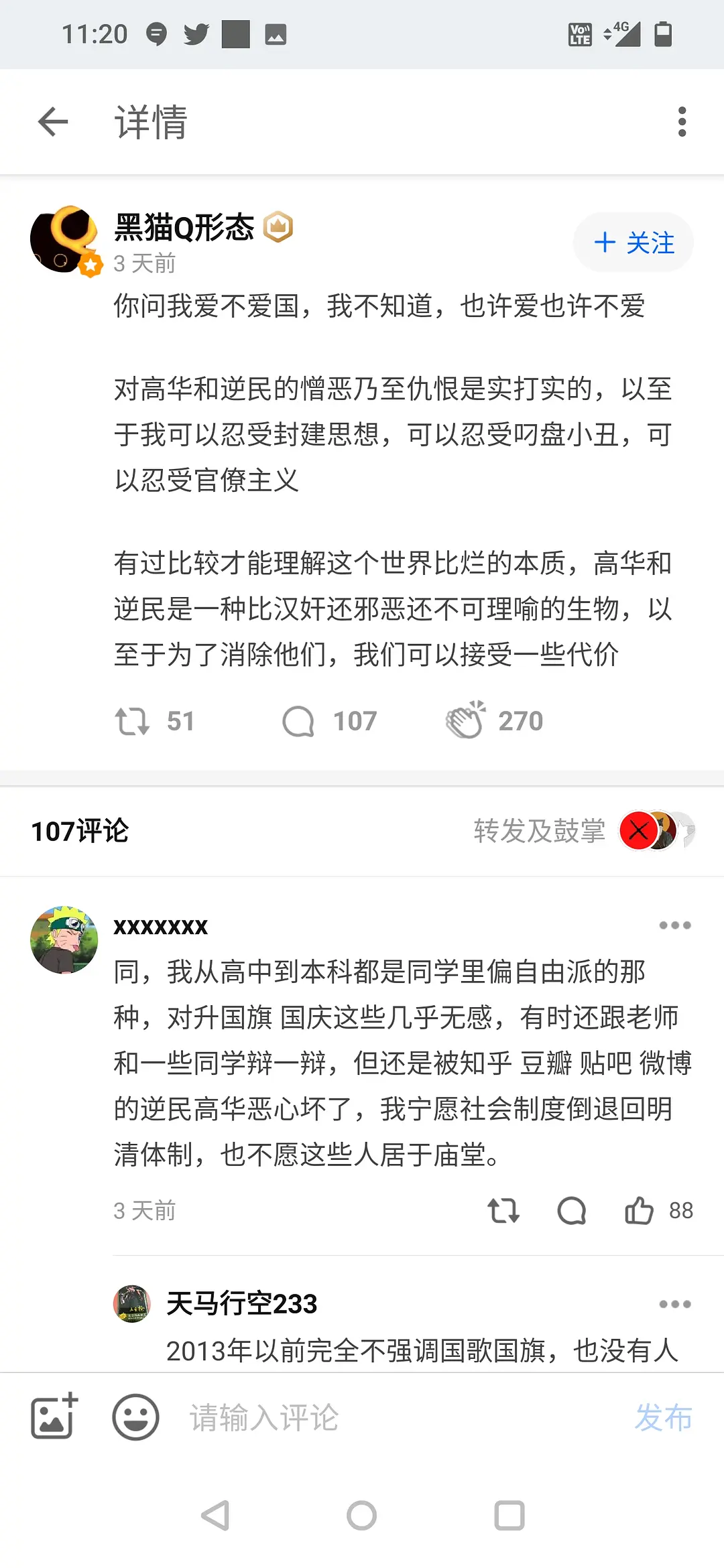View 天马行空233's profile avatar

[x=131, y=1303]
